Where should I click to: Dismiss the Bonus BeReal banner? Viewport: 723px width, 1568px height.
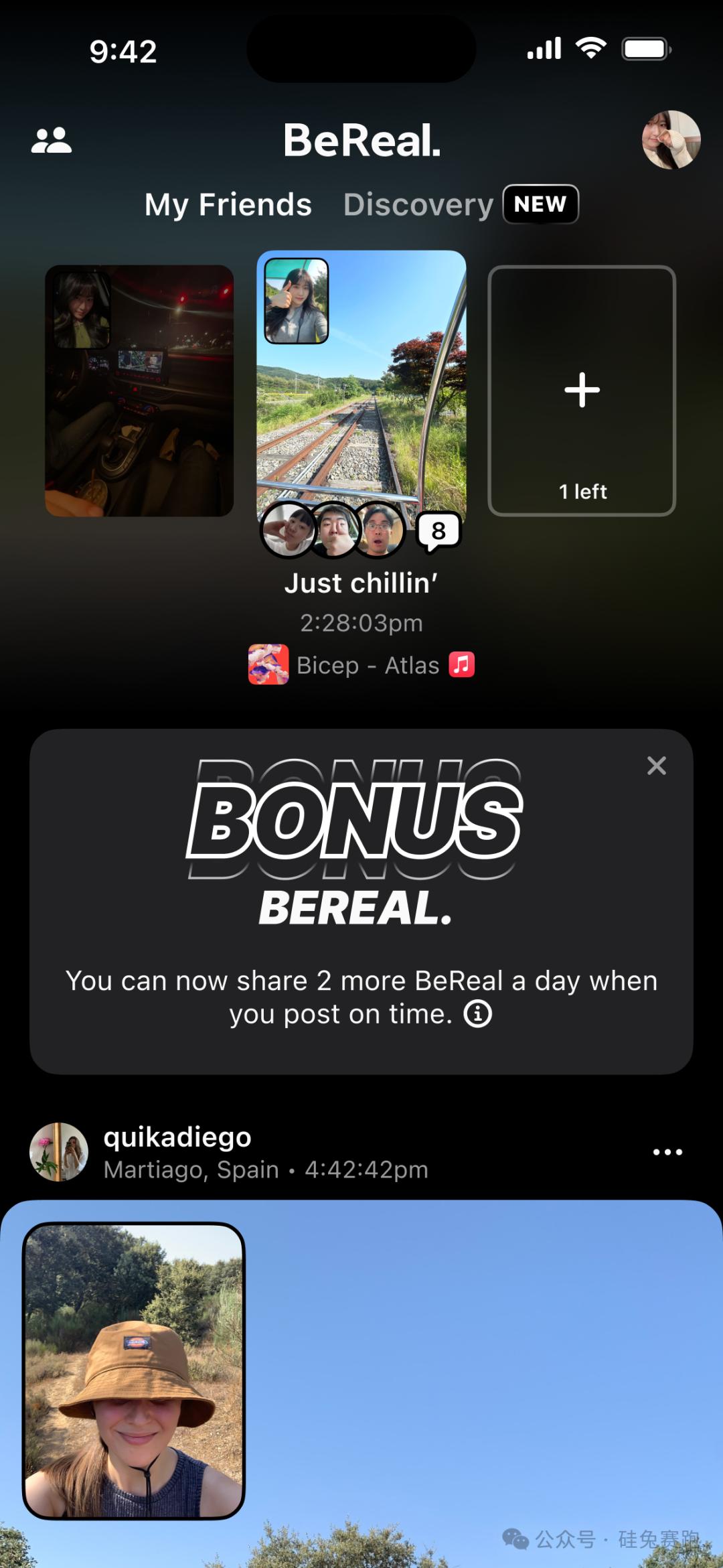pos(657,766)
